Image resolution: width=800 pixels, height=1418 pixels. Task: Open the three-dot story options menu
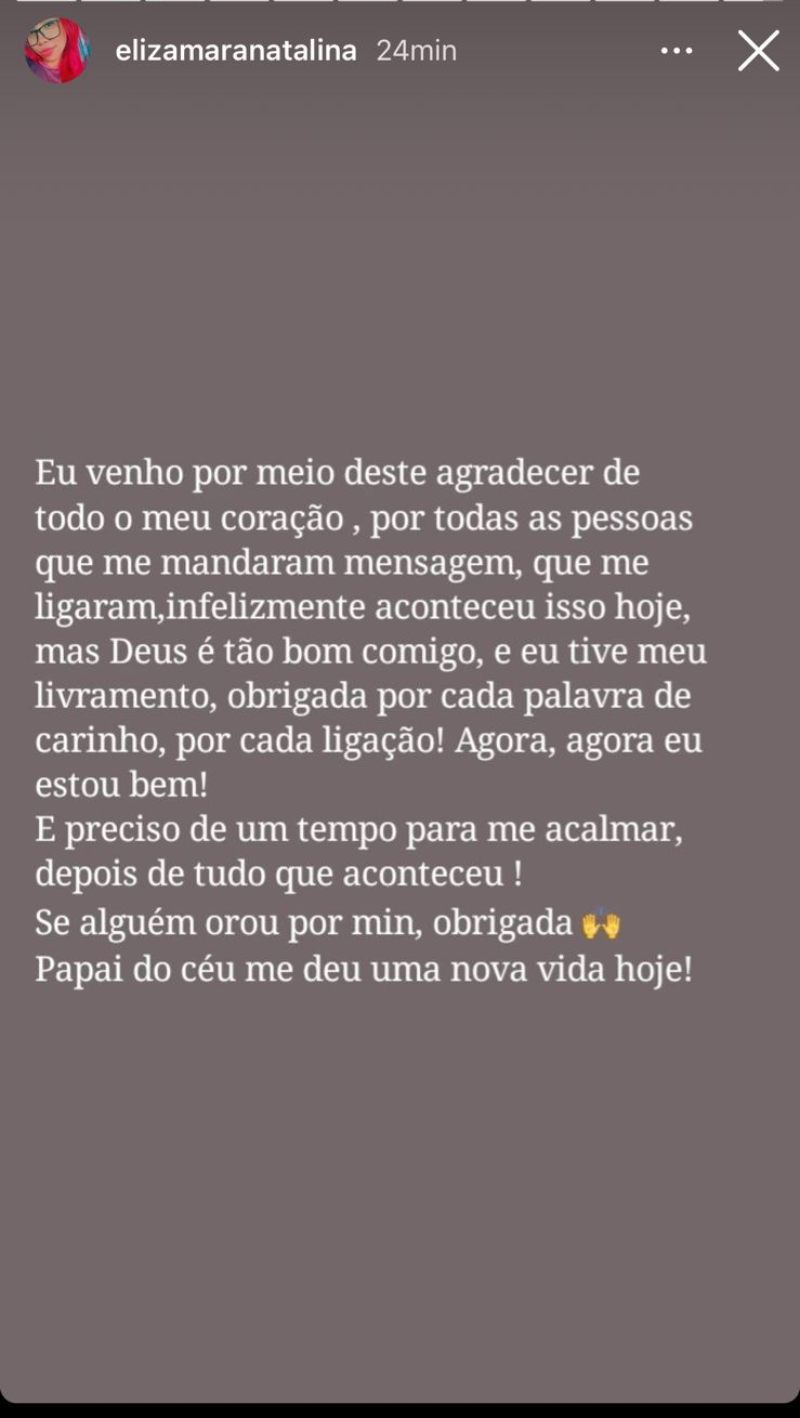coord(677,51)
